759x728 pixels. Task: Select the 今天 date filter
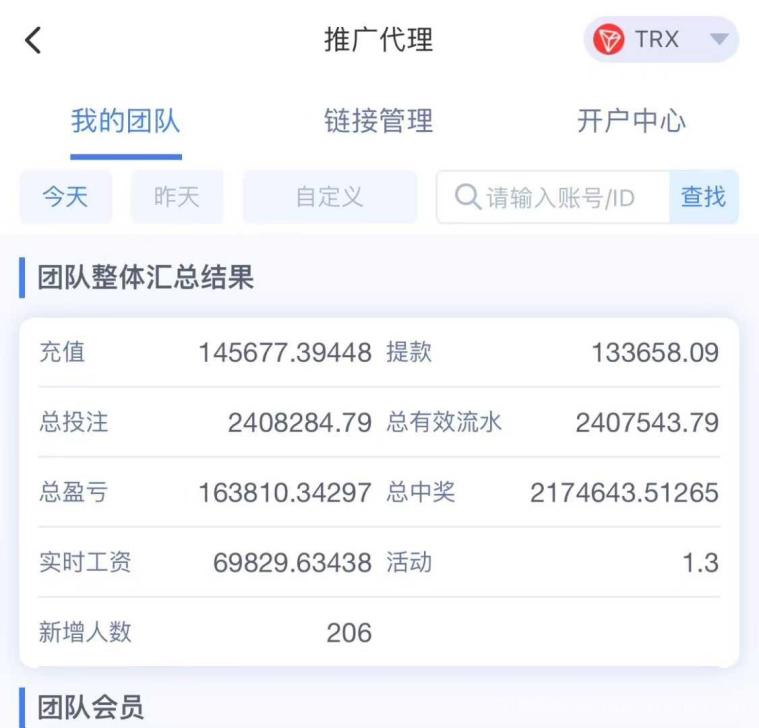[x=66, y=197]
